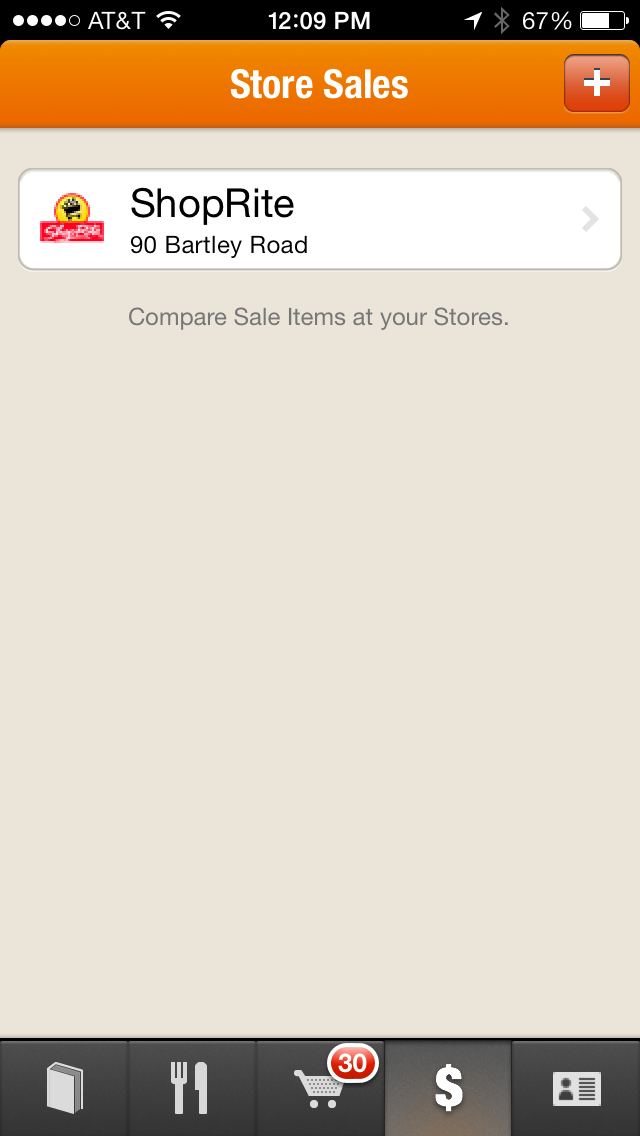Add a new store with plus button
The height and width of the screenshot is (1136, 640).
pos(596,84)
